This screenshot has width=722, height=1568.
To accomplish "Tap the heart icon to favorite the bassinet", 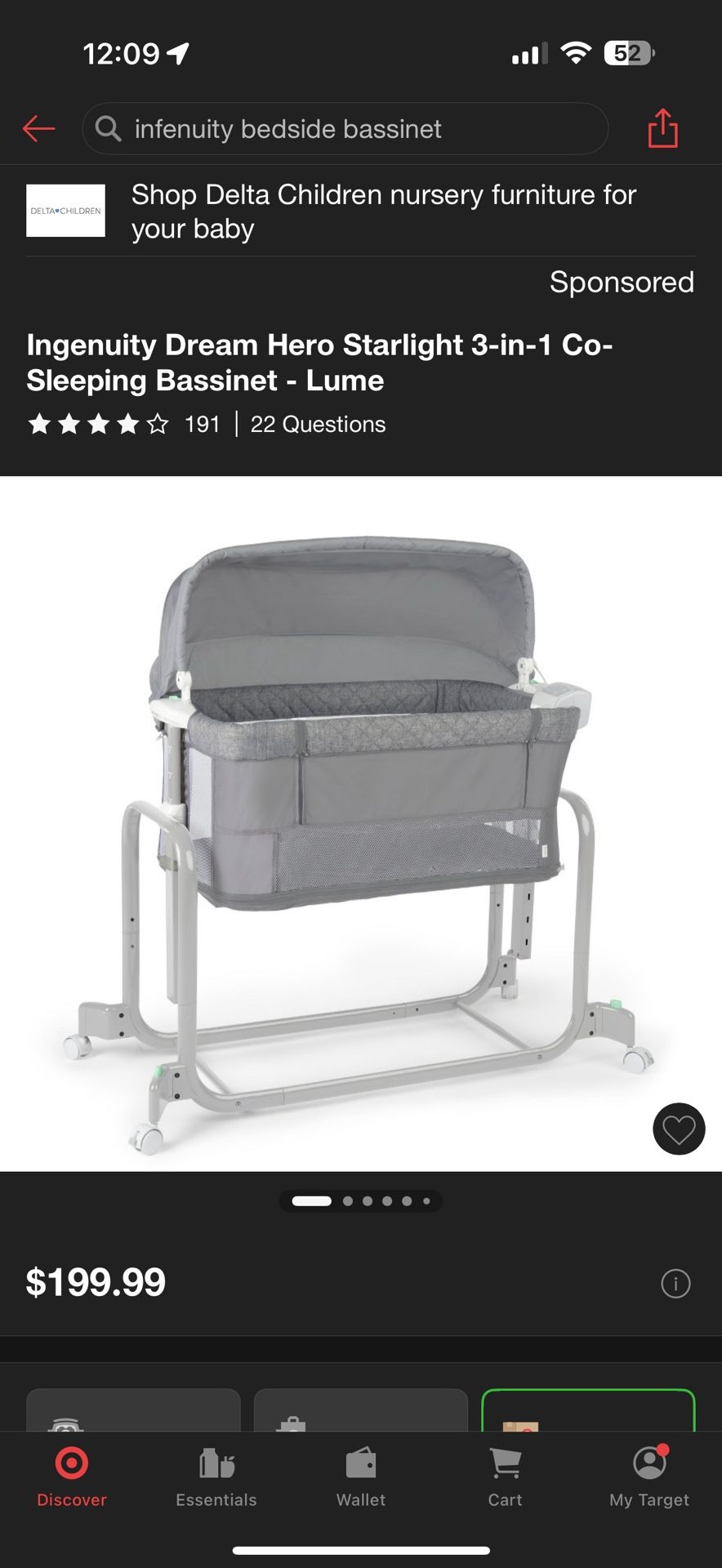I will point(678,1129).
